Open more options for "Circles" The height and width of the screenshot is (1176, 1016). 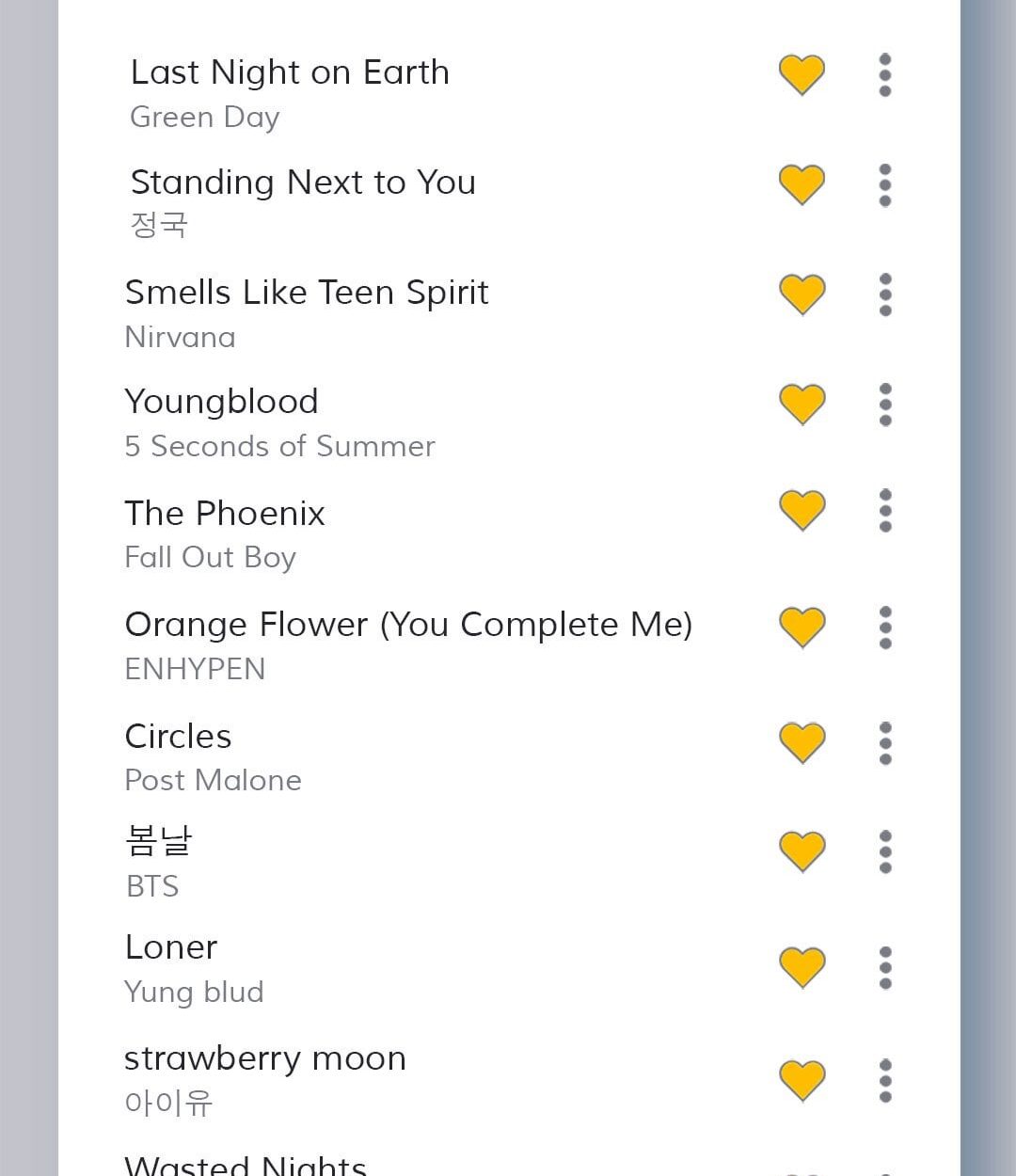884,740
